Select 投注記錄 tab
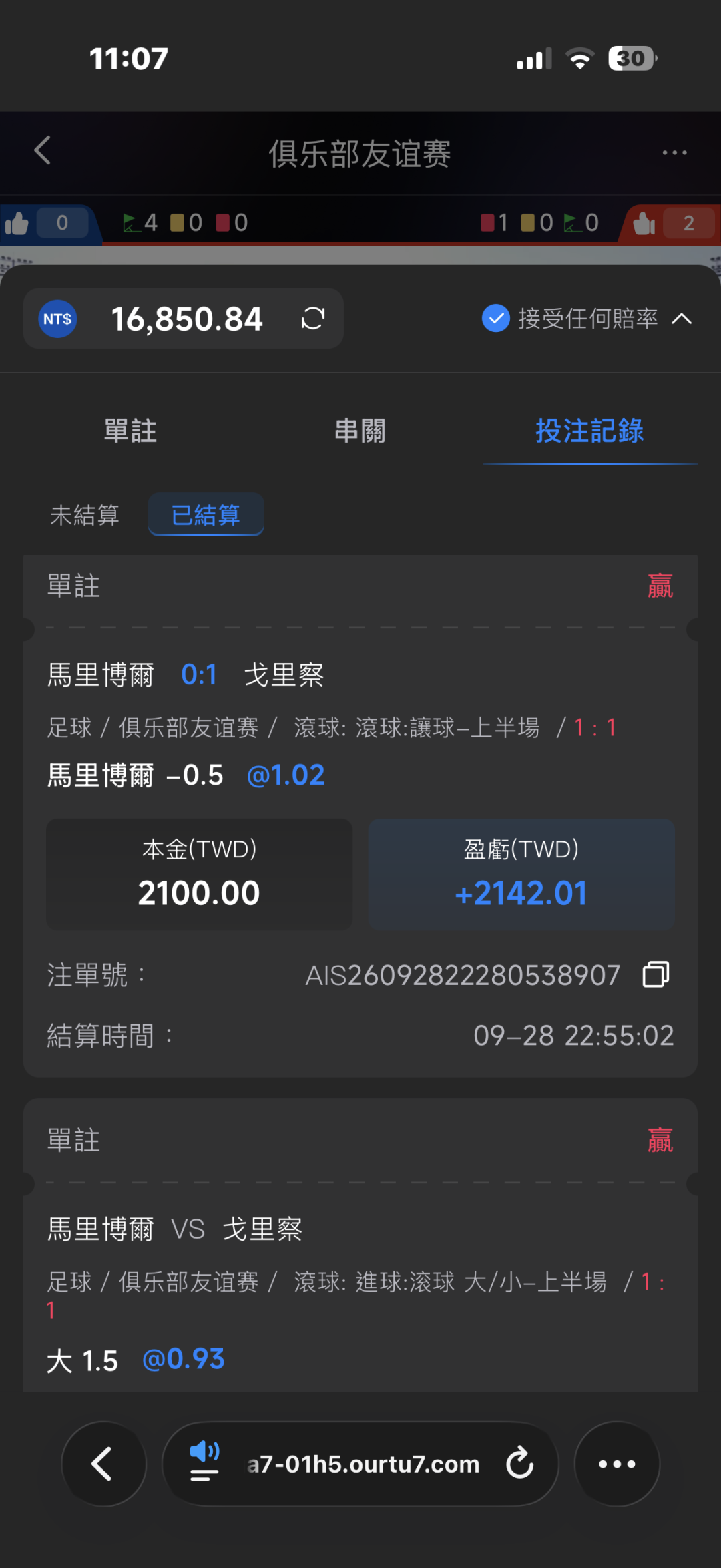The image size is (721, 1568). point(589,431)
